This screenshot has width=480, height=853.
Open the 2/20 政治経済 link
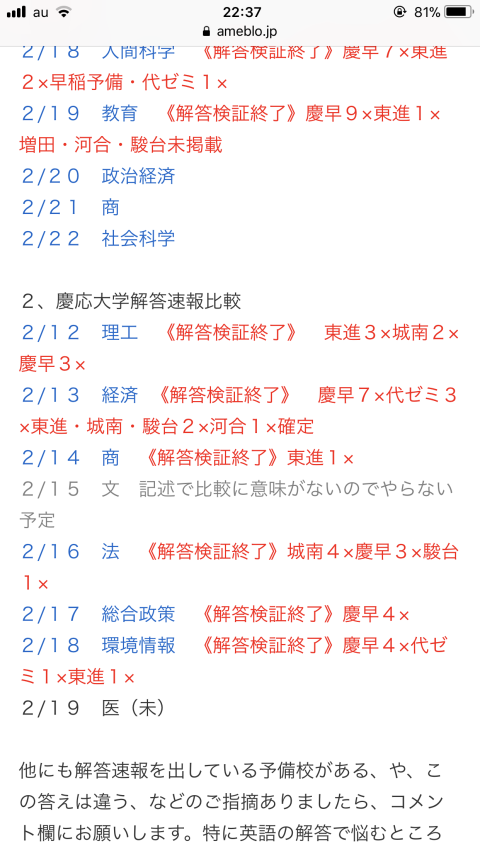point(99,176)
